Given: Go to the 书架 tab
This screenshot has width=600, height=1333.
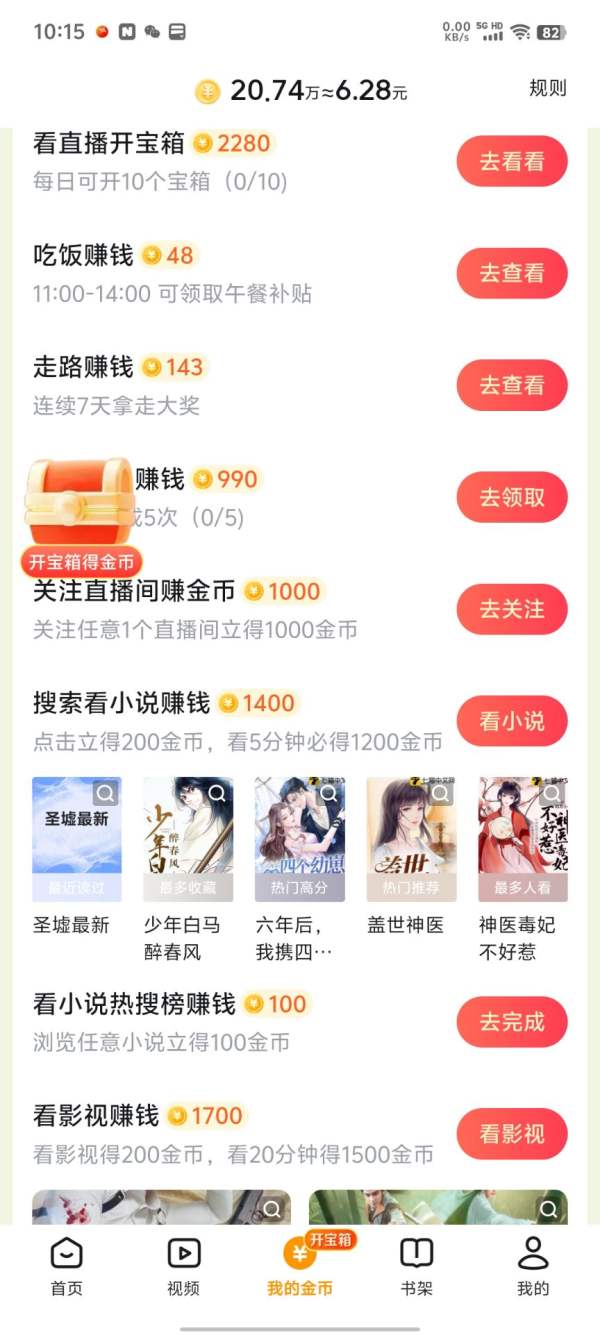Looking at the screenshot, I should pos(416,1267).
